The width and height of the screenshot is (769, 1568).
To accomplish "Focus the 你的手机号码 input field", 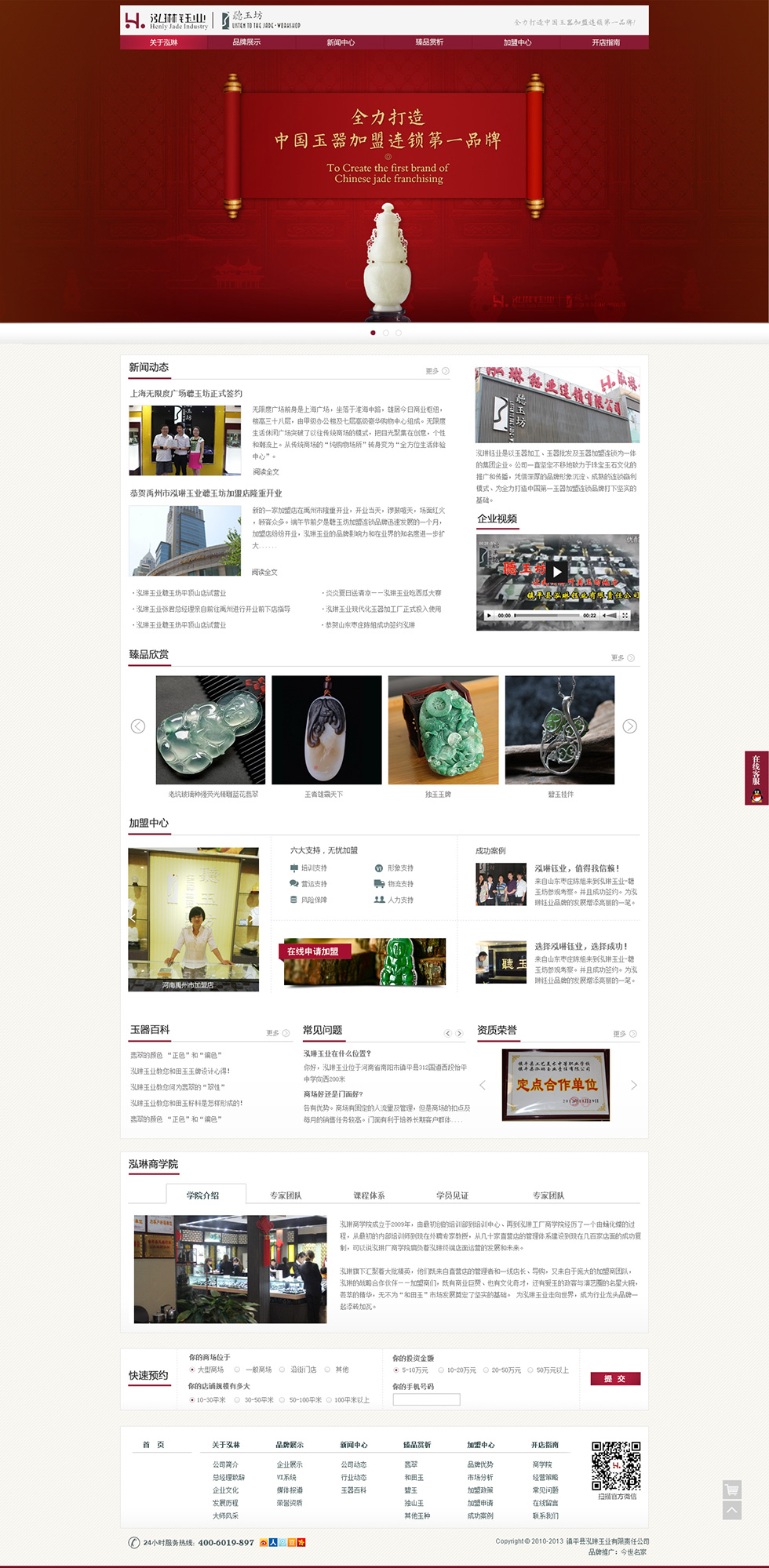I will pos(426,1399).
